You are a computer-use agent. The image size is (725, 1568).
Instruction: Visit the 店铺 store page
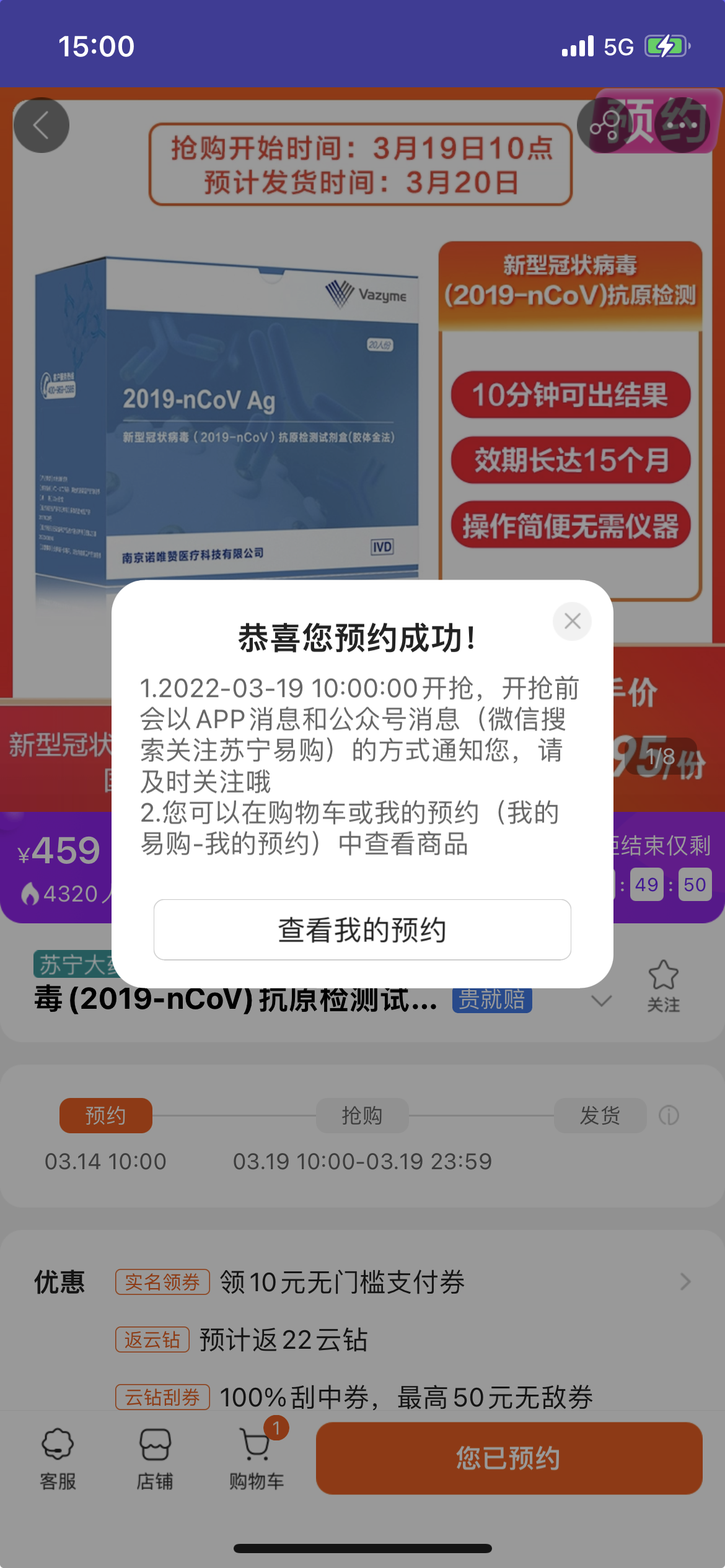(x=155, y=1458)
